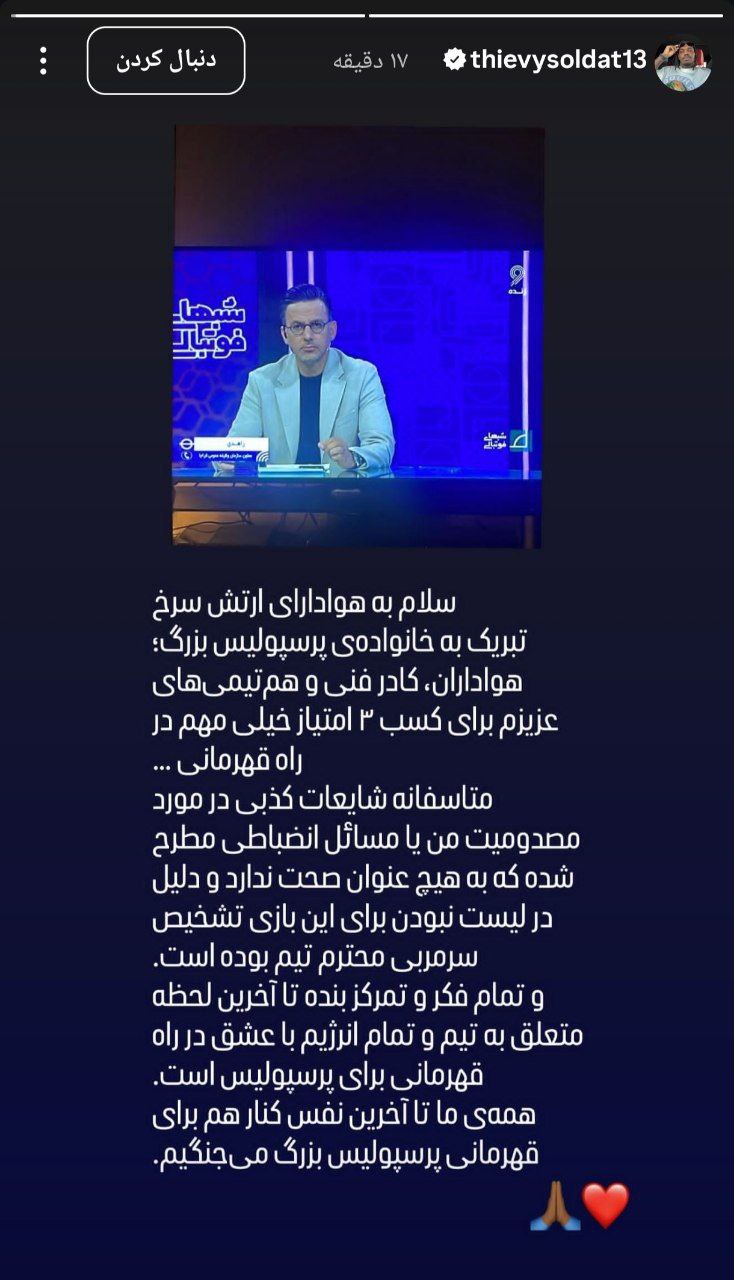Open thievysoldat13's circular profile avatar

pos(686,61)
